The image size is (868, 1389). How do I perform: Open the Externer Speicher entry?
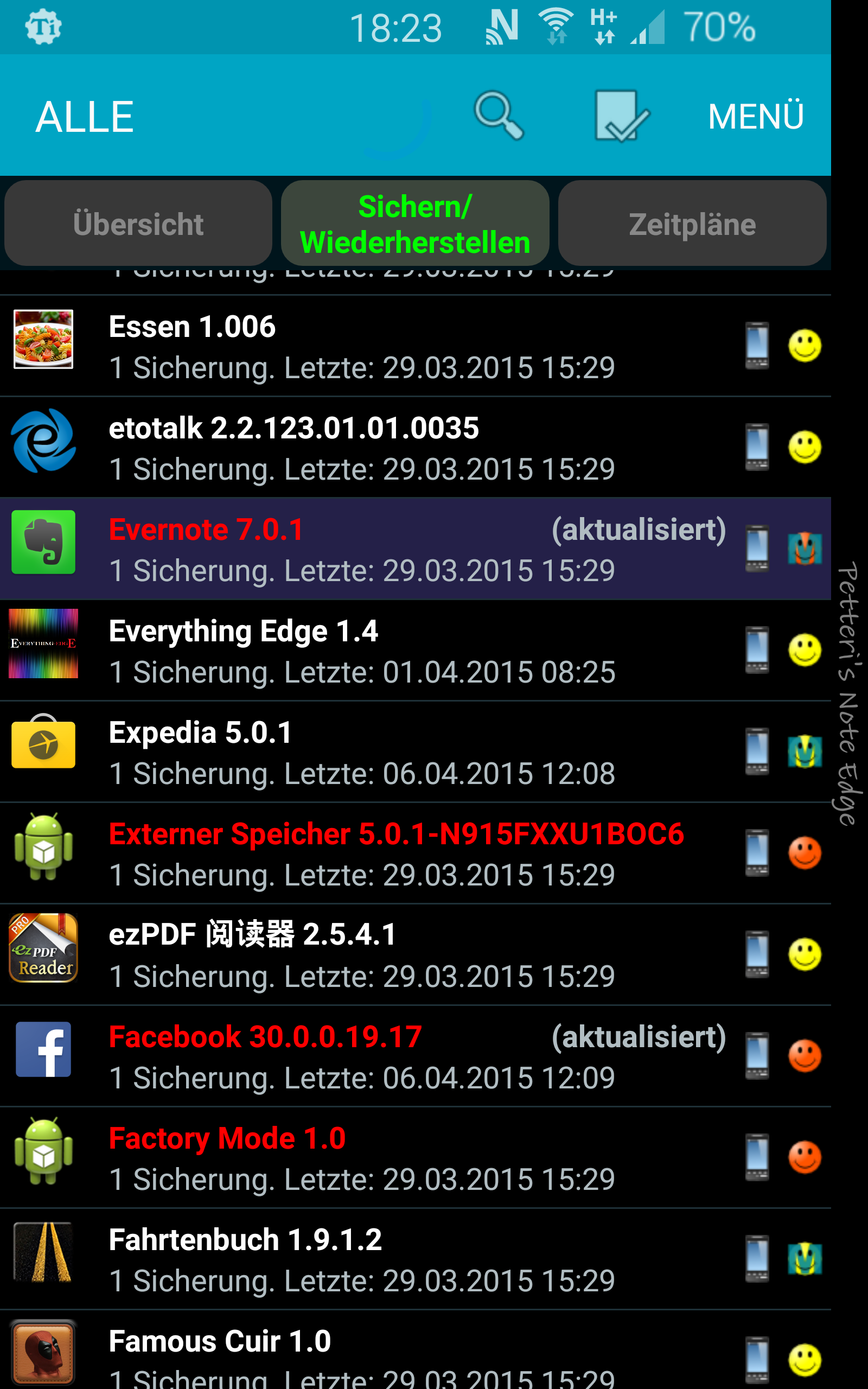[x=416, y=853]
